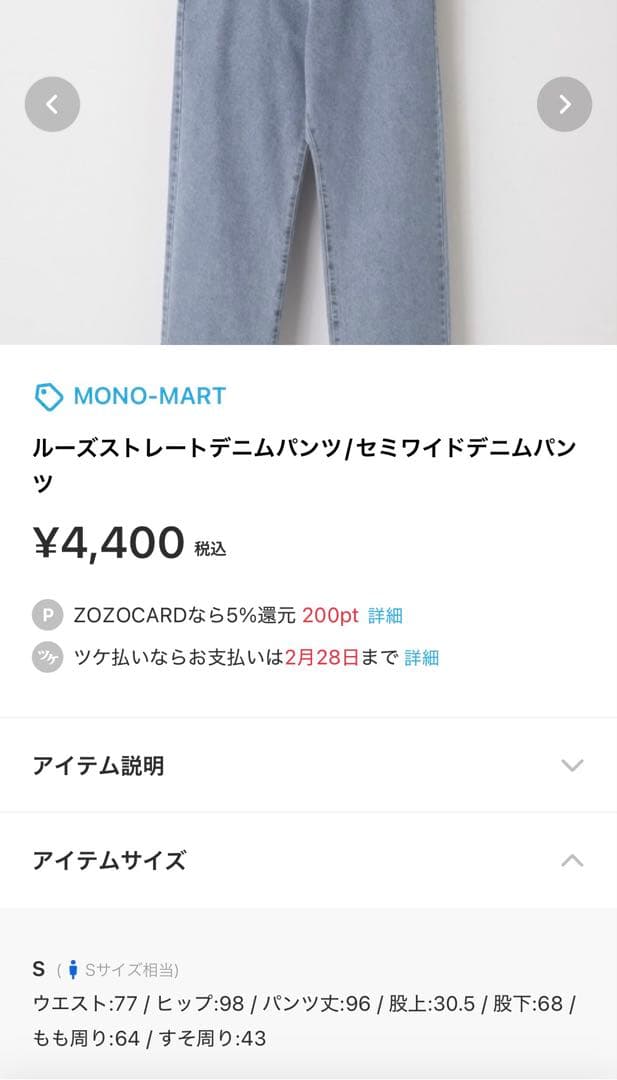Open 詳細 link for ツケ払い payment
Viewport: 617px width, 1080px height.
(421, 658)
